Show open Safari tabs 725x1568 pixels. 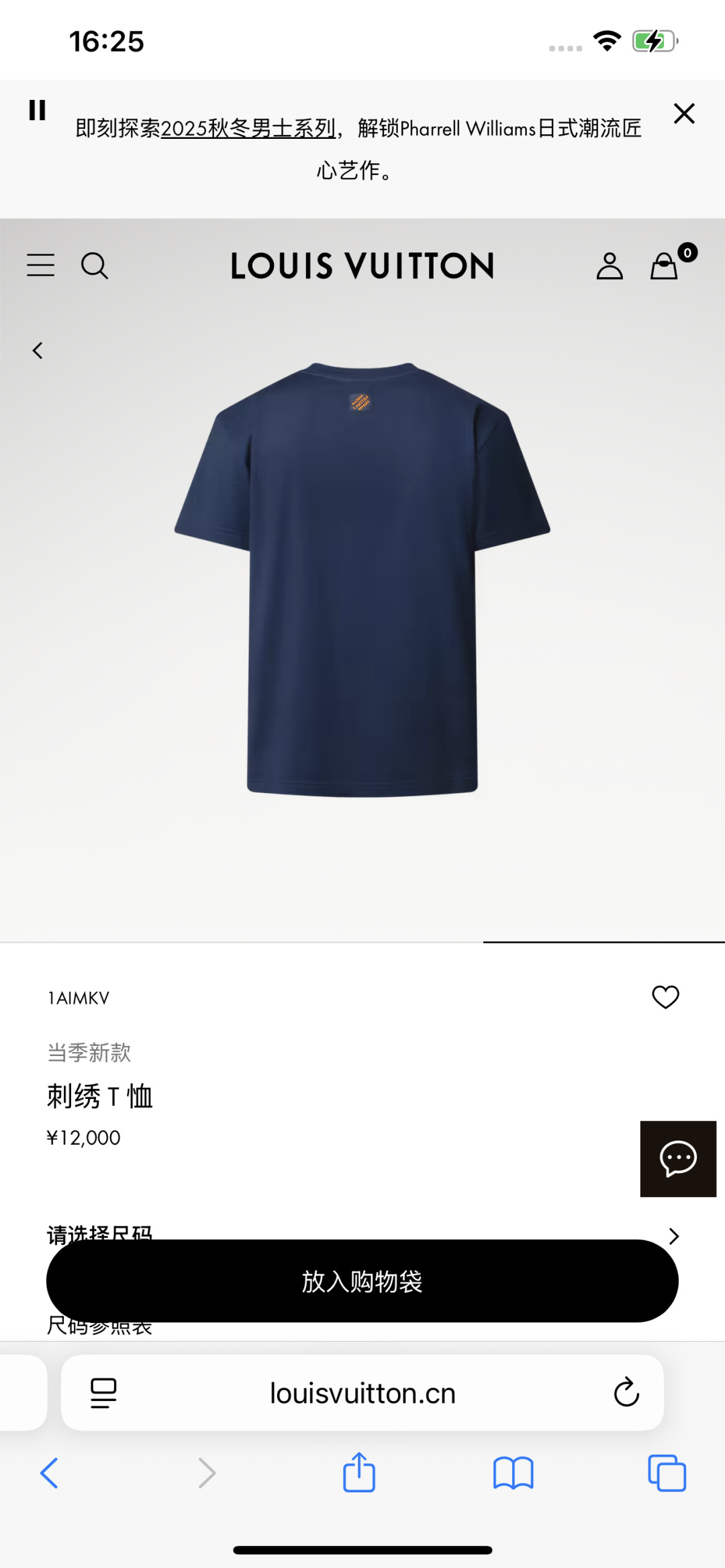[667, 1473]
